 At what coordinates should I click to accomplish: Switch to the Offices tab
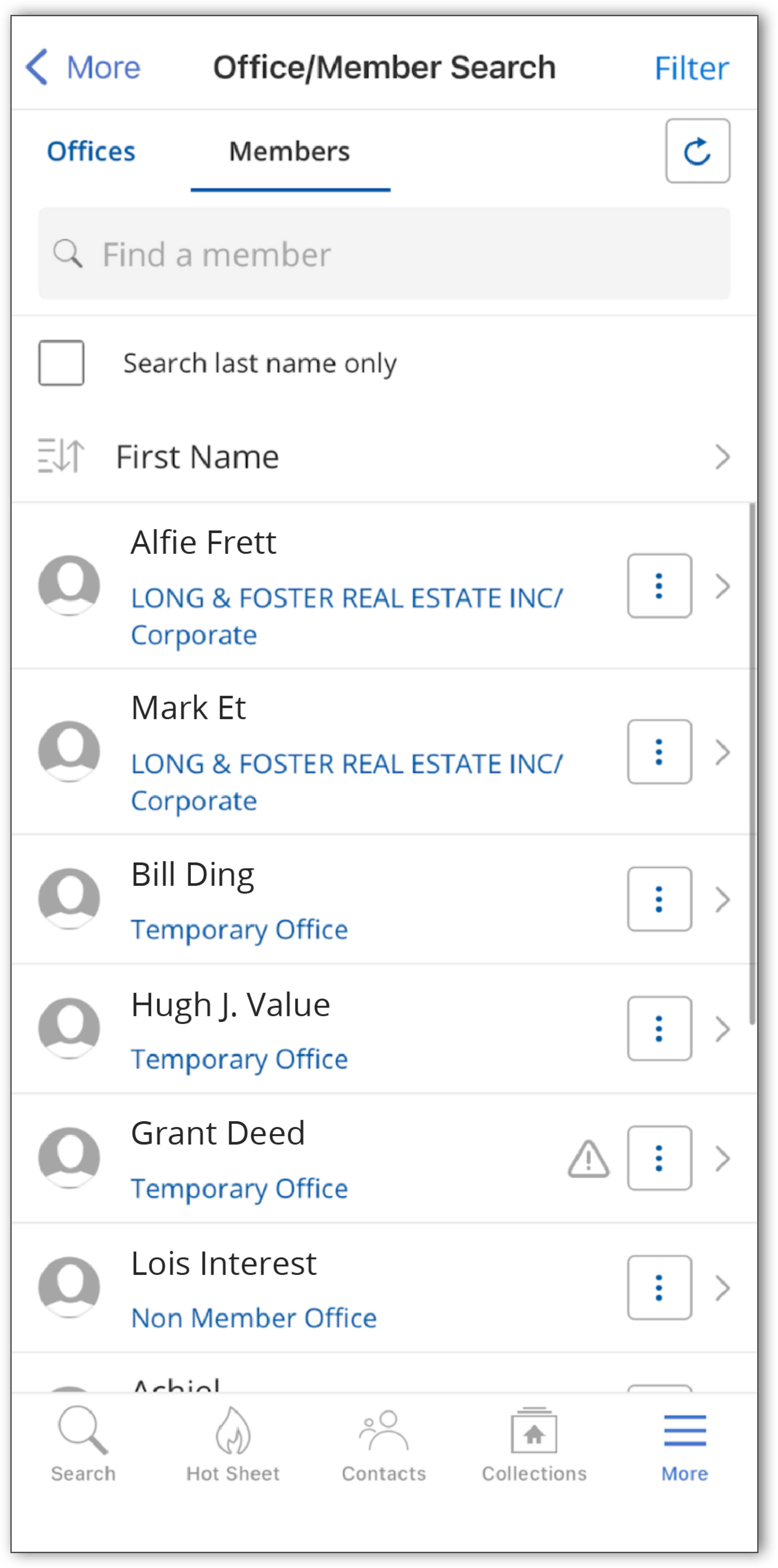[91, 151]
